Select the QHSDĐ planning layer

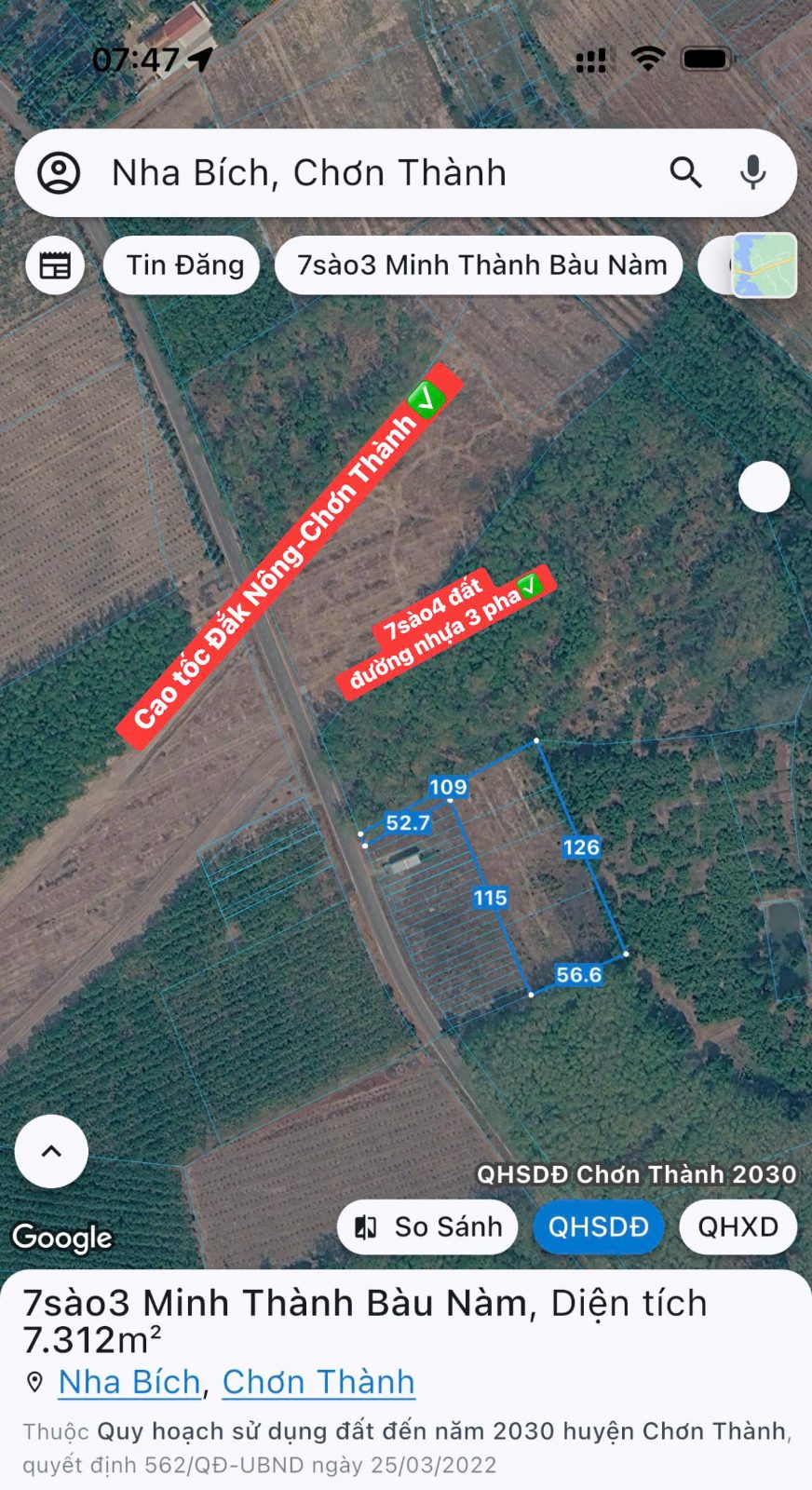pyautogui.click(x=599, y=1227)
